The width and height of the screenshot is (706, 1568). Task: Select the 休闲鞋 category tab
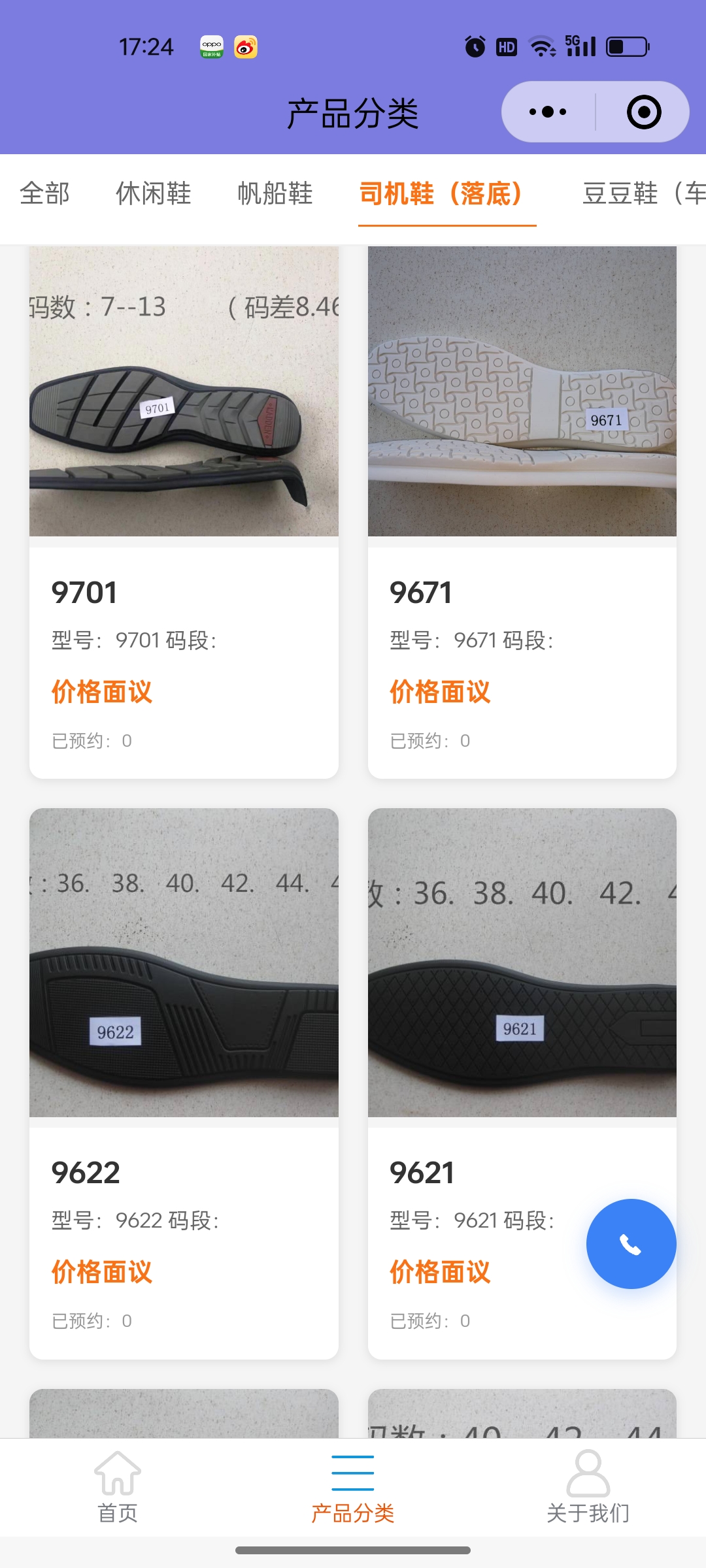[x=154, y=193]
